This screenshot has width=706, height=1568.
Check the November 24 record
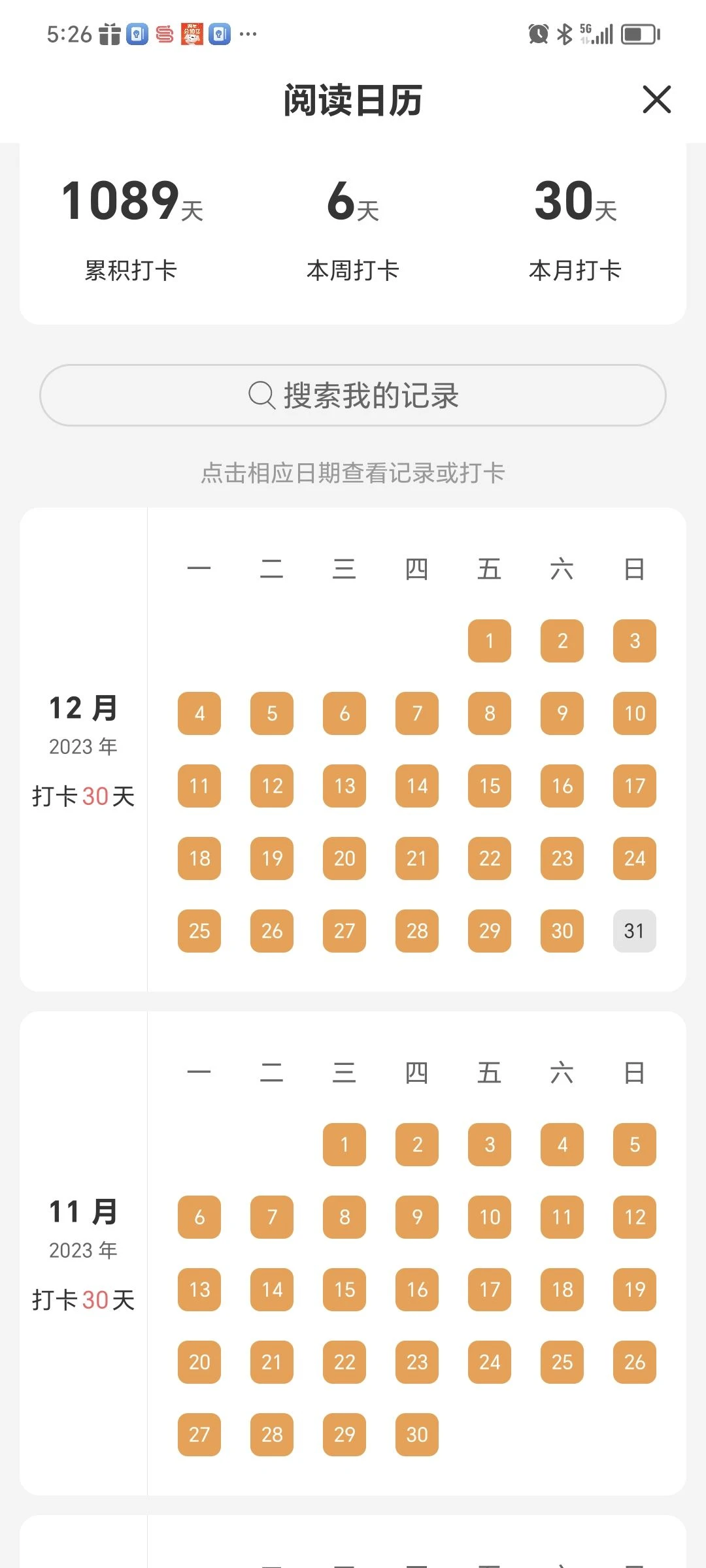pyautogui.click(x=490, y=1362)
